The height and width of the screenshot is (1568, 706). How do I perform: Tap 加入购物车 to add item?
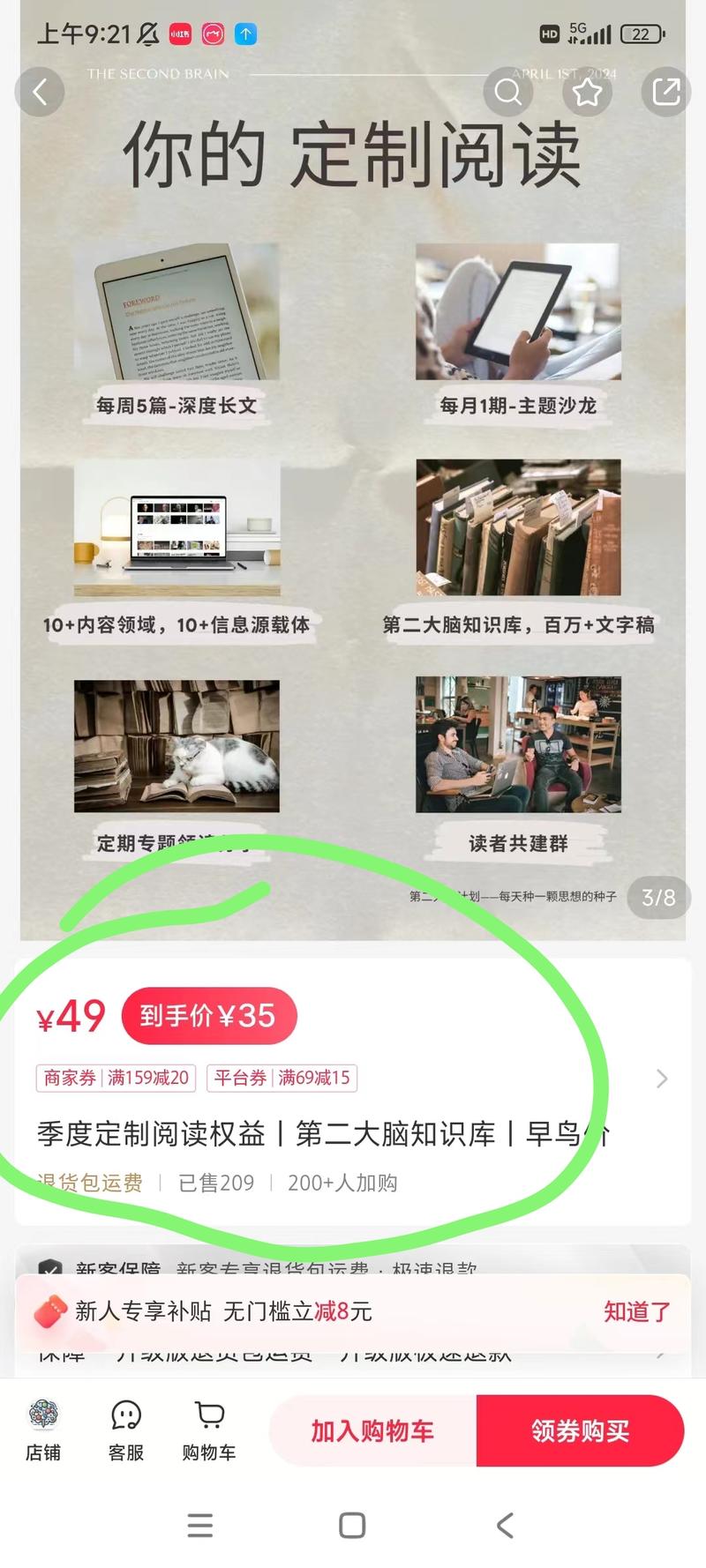pos(372,1430)
